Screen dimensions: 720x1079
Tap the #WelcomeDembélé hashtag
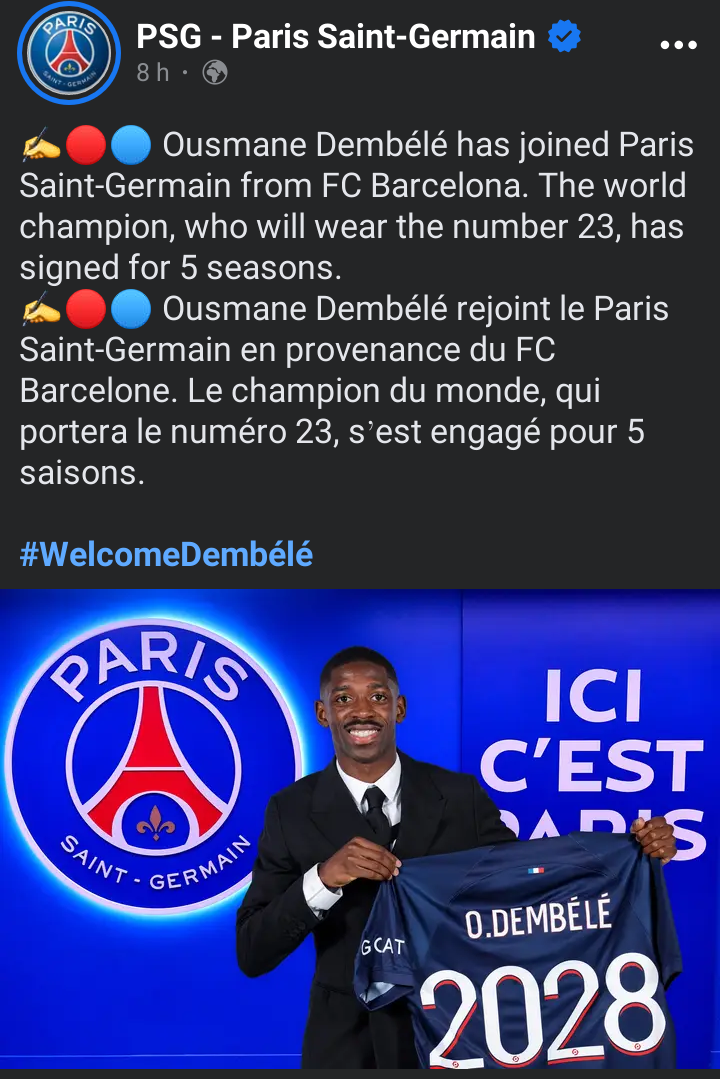(x=166, y=553)
